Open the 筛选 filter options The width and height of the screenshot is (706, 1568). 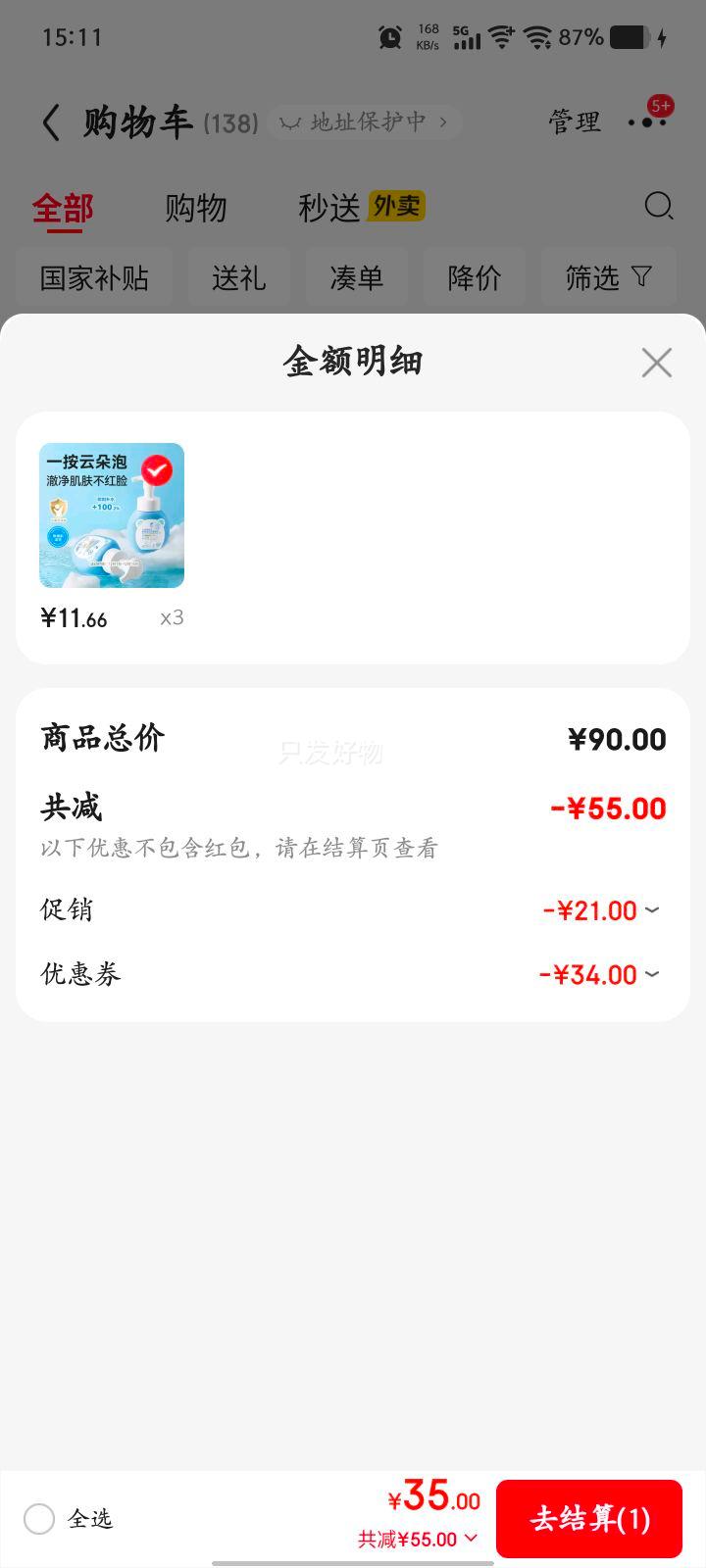(x=608, y=278)
